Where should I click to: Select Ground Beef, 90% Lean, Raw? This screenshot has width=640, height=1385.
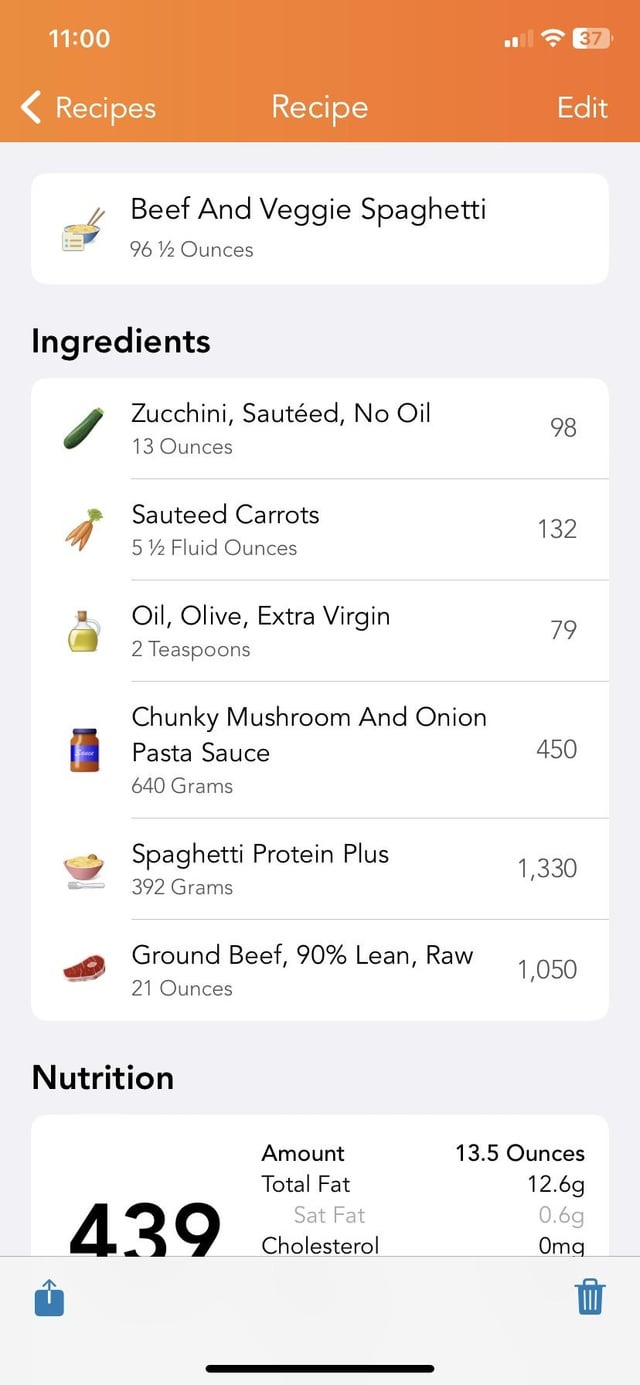320,969
